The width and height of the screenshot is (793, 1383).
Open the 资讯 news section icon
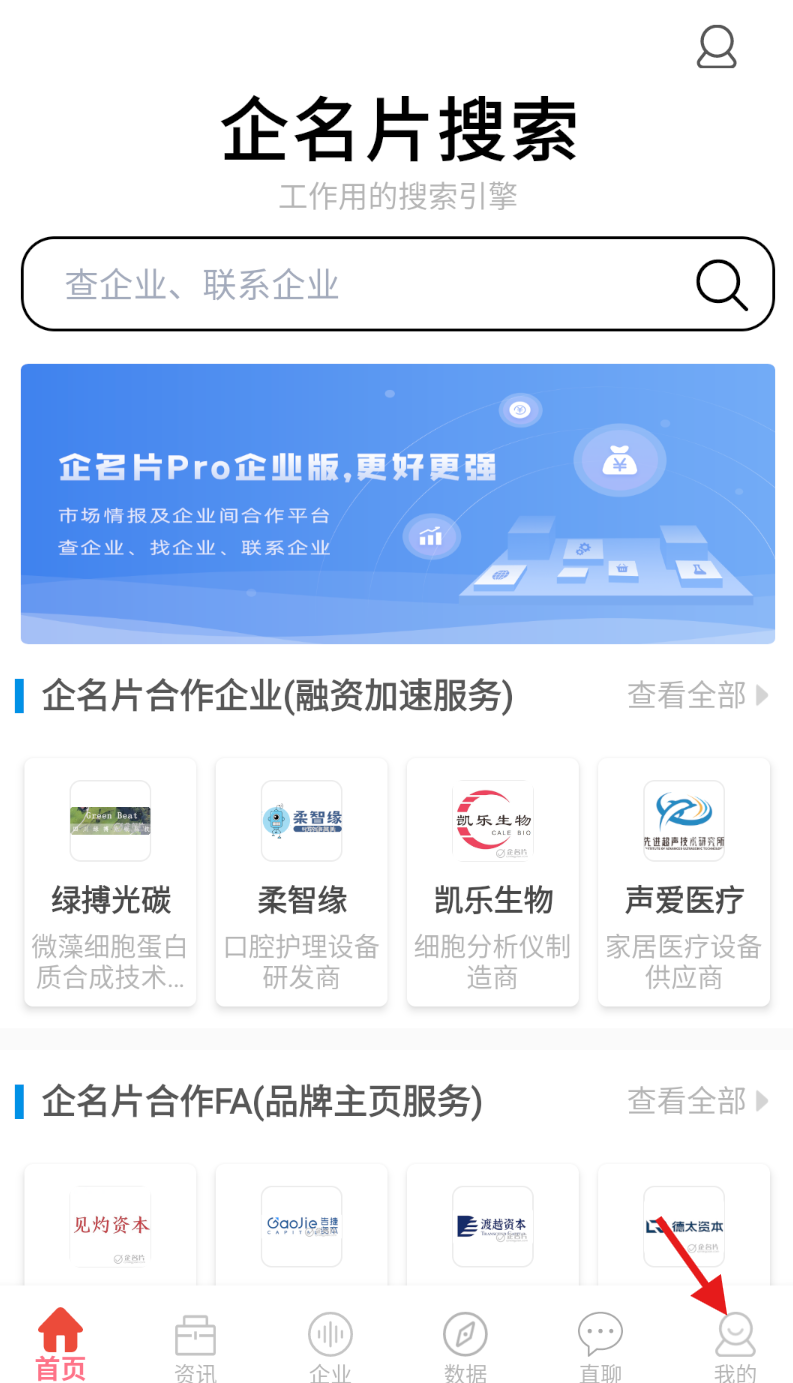coord(194,1335)
